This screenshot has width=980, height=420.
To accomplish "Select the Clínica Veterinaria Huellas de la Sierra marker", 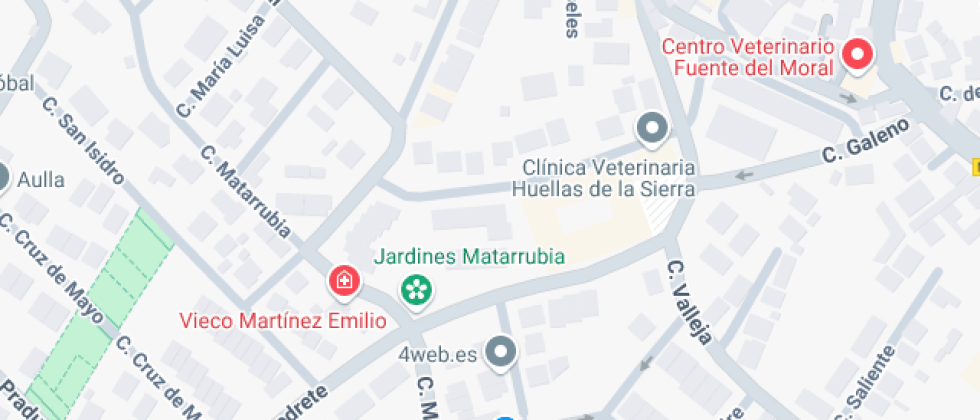I will (x=652, y=129).
